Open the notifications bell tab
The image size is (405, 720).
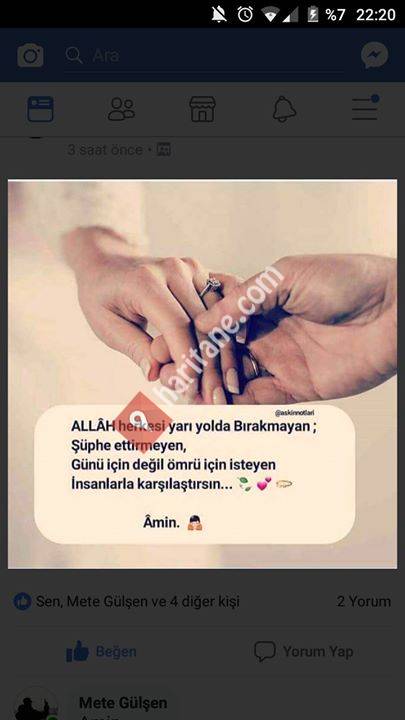pyautogui.click(x=284, y=109)
